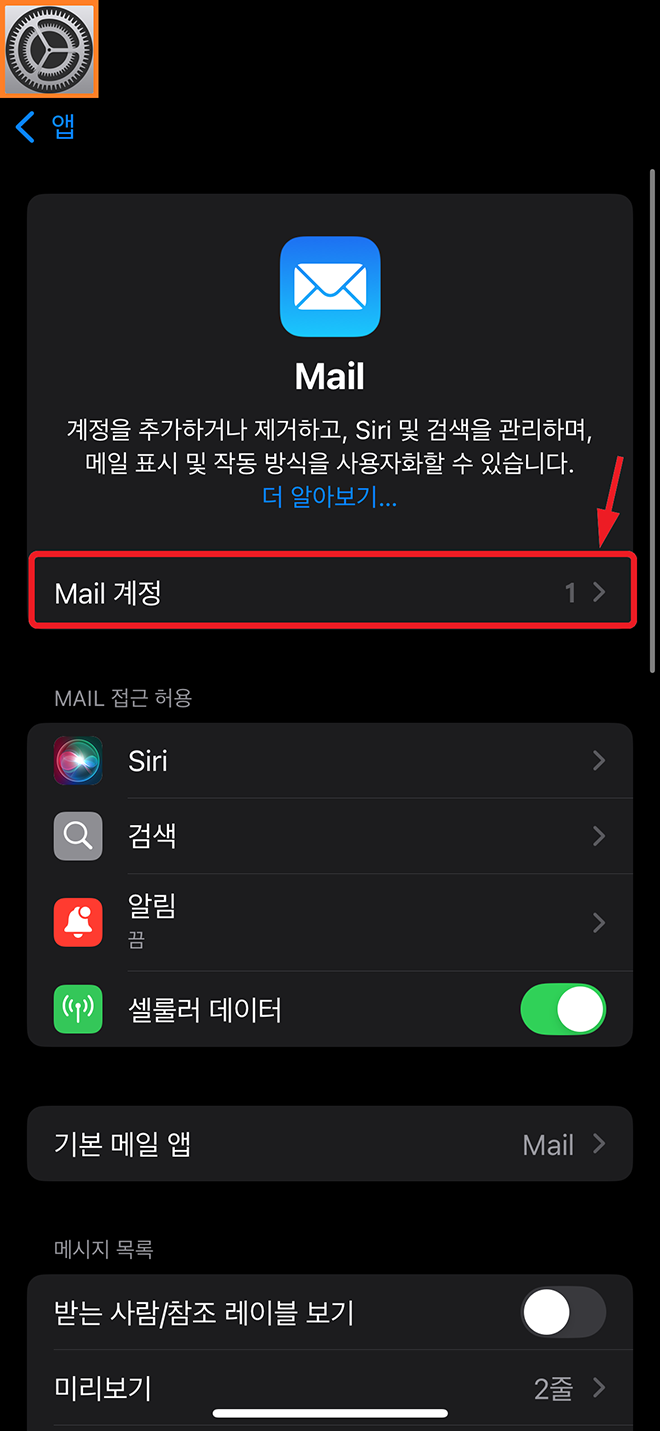Viewport: 660px width, 1431px height.
Task: Turn off 셀룰러 데이터 switch
Action: tap(563, 1010)
